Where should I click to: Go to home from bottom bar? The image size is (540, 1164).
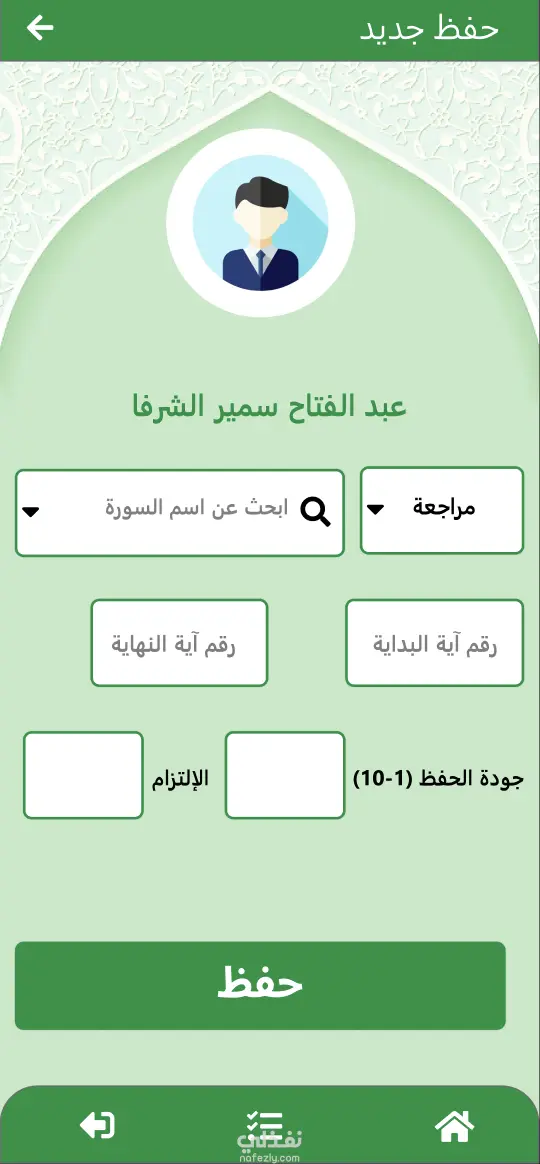(x=455, y=1125)
